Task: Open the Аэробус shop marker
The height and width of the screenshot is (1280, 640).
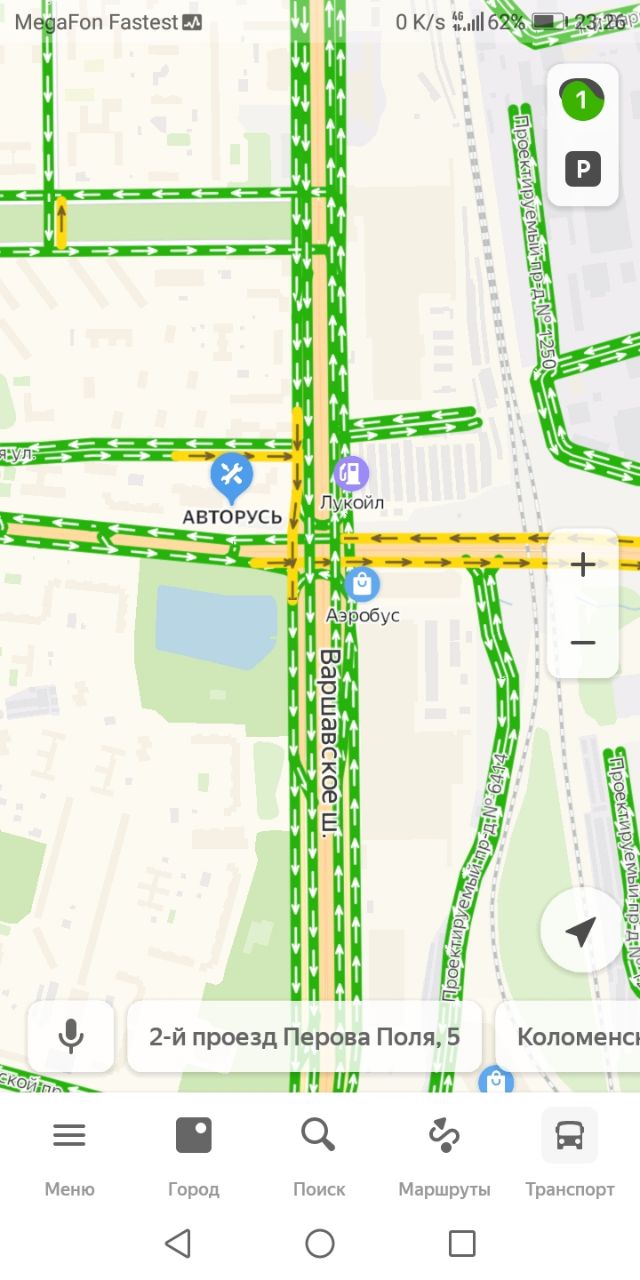Action: pos(361,584)
